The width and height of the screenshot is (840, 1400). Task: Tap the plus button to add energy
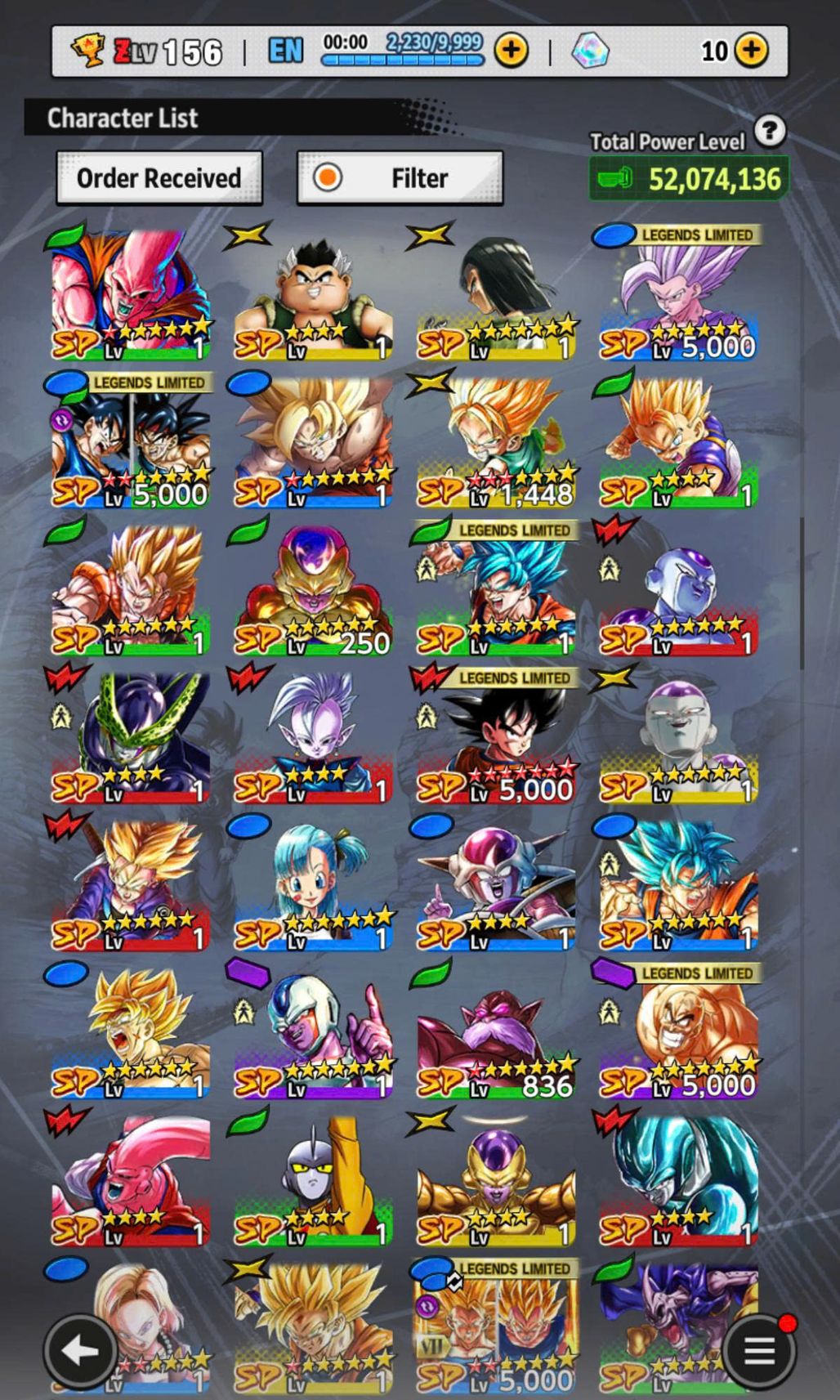tap(512, 51)
